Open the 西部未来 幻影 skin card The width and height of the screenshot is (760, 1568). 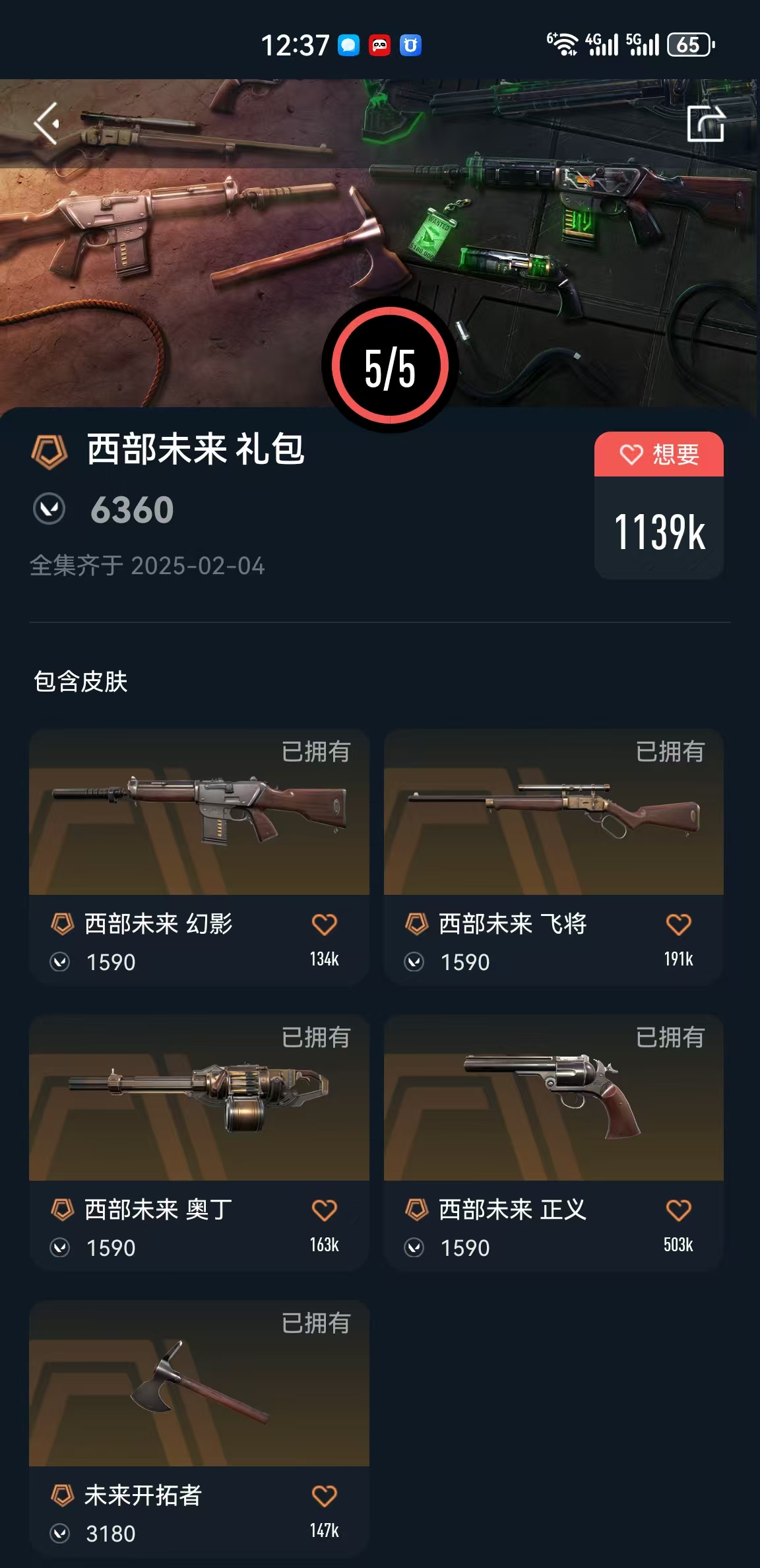[x=199, y=813]
